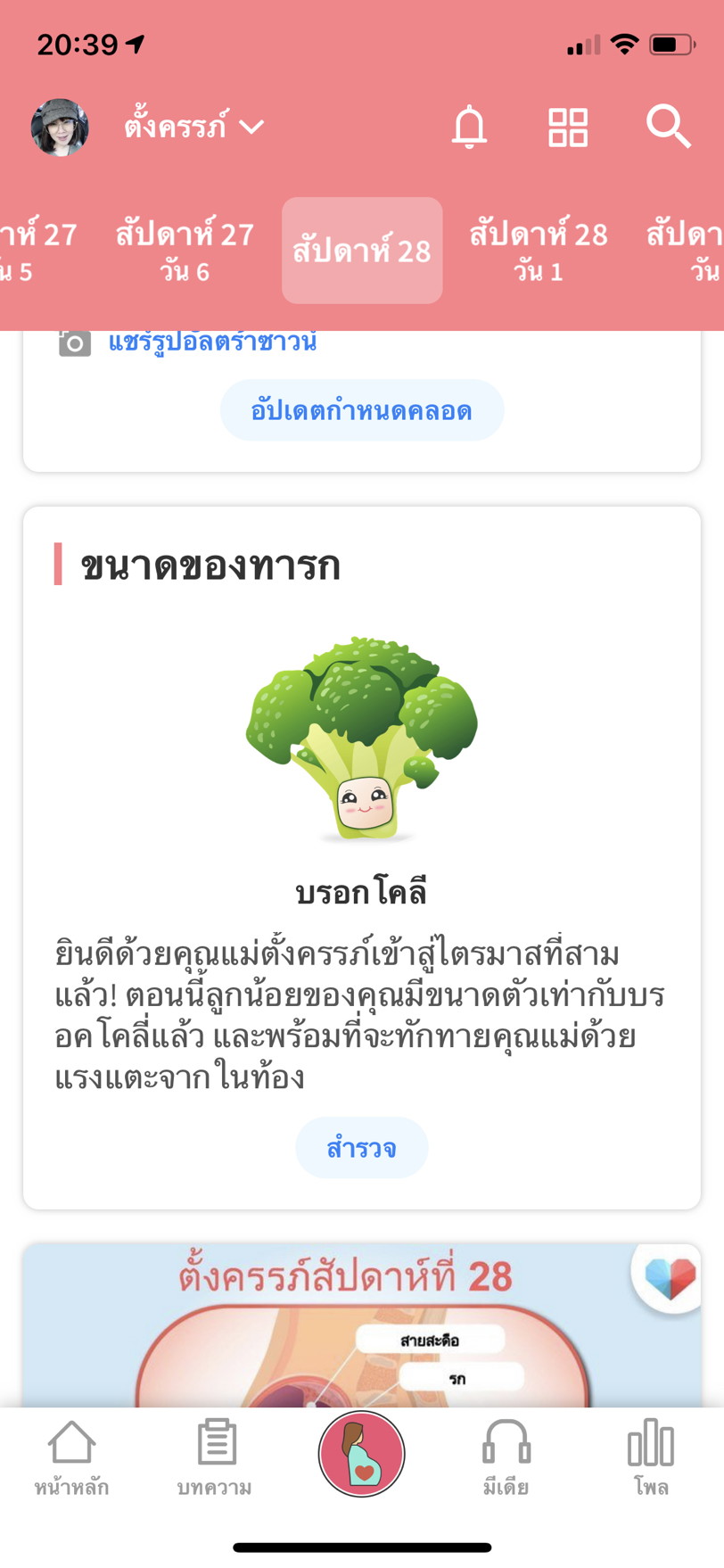
Task: Tap the floating heart icon
Action: tap(670, 1277)
